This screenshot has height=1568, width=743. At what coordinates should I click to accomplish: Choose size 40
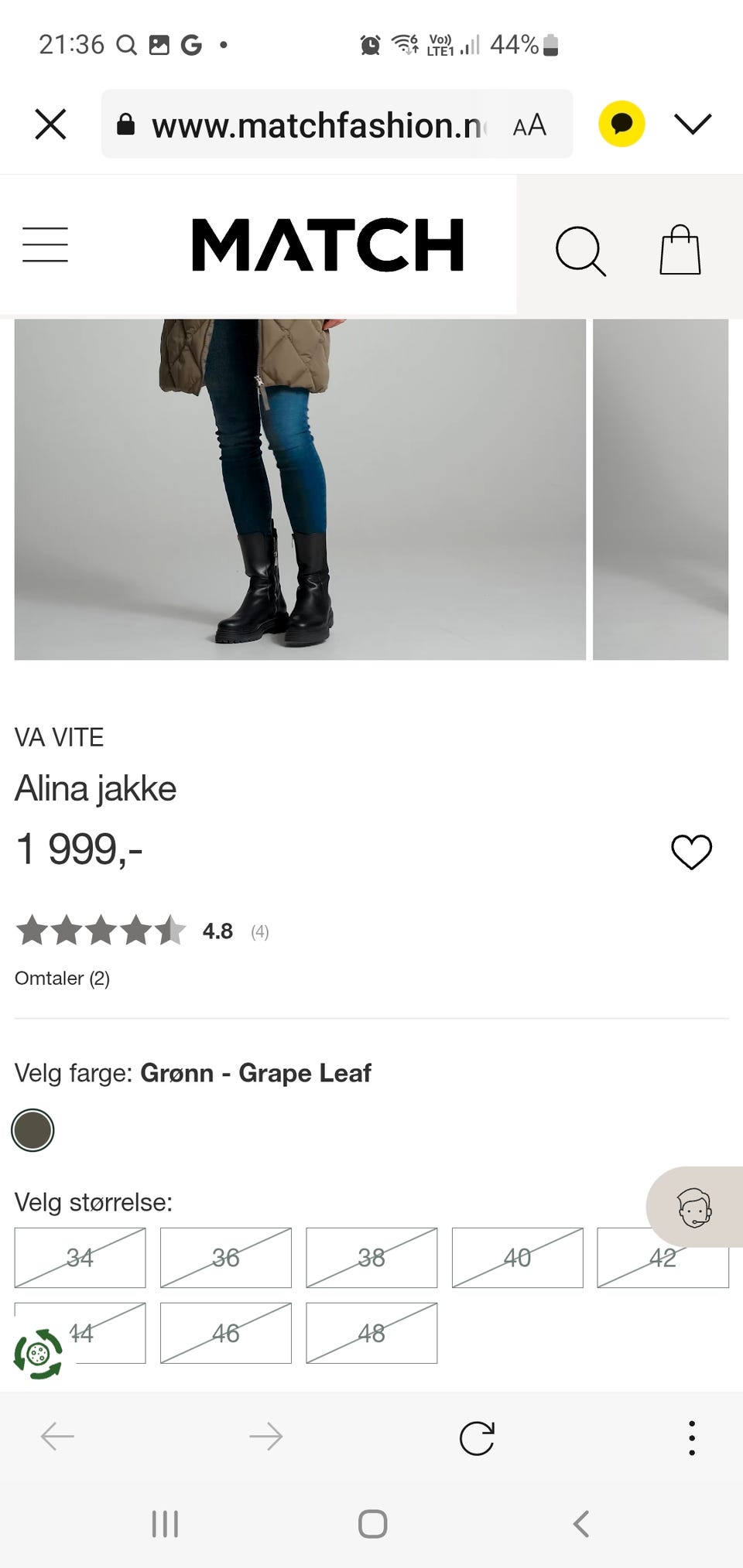(x=517, y=1258)
